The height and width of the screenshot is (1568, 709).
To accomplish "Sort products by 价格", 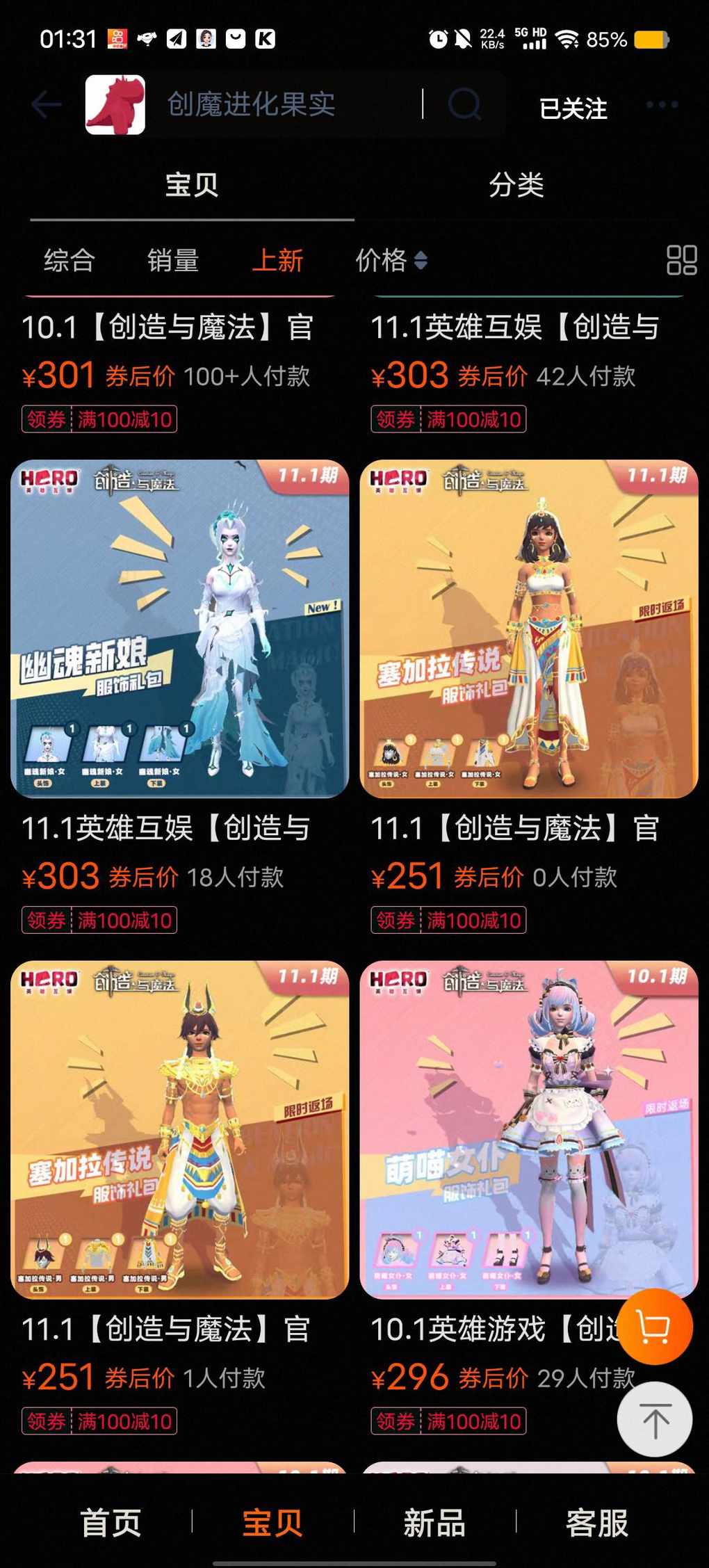I will click(x=391, y=261).
